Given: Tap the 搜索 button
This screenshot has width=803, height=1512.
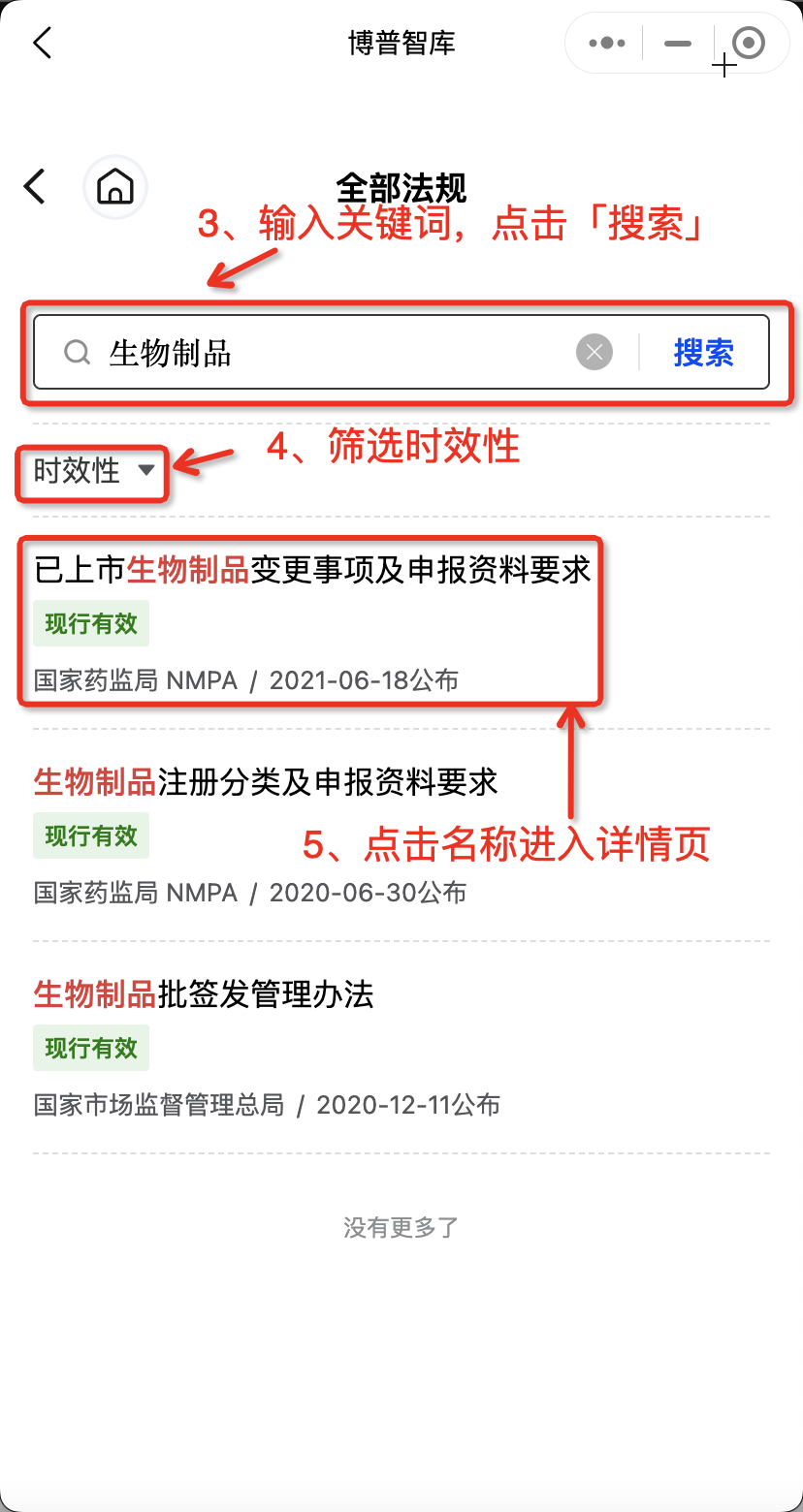Looking at the screenshot, I should [703, 353].
